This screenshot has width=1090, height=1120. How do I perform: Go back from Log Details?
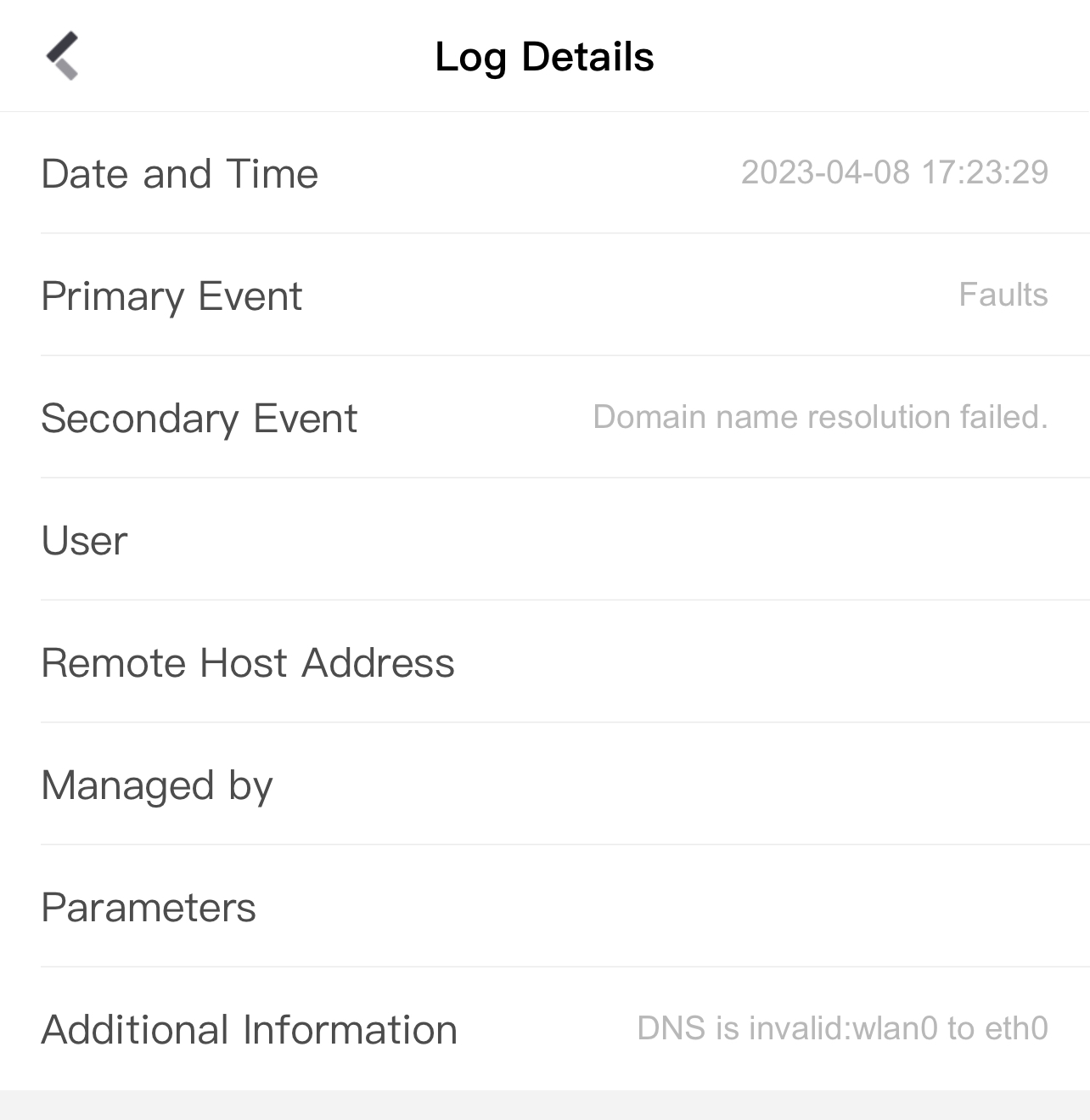(x=62, y=56)
